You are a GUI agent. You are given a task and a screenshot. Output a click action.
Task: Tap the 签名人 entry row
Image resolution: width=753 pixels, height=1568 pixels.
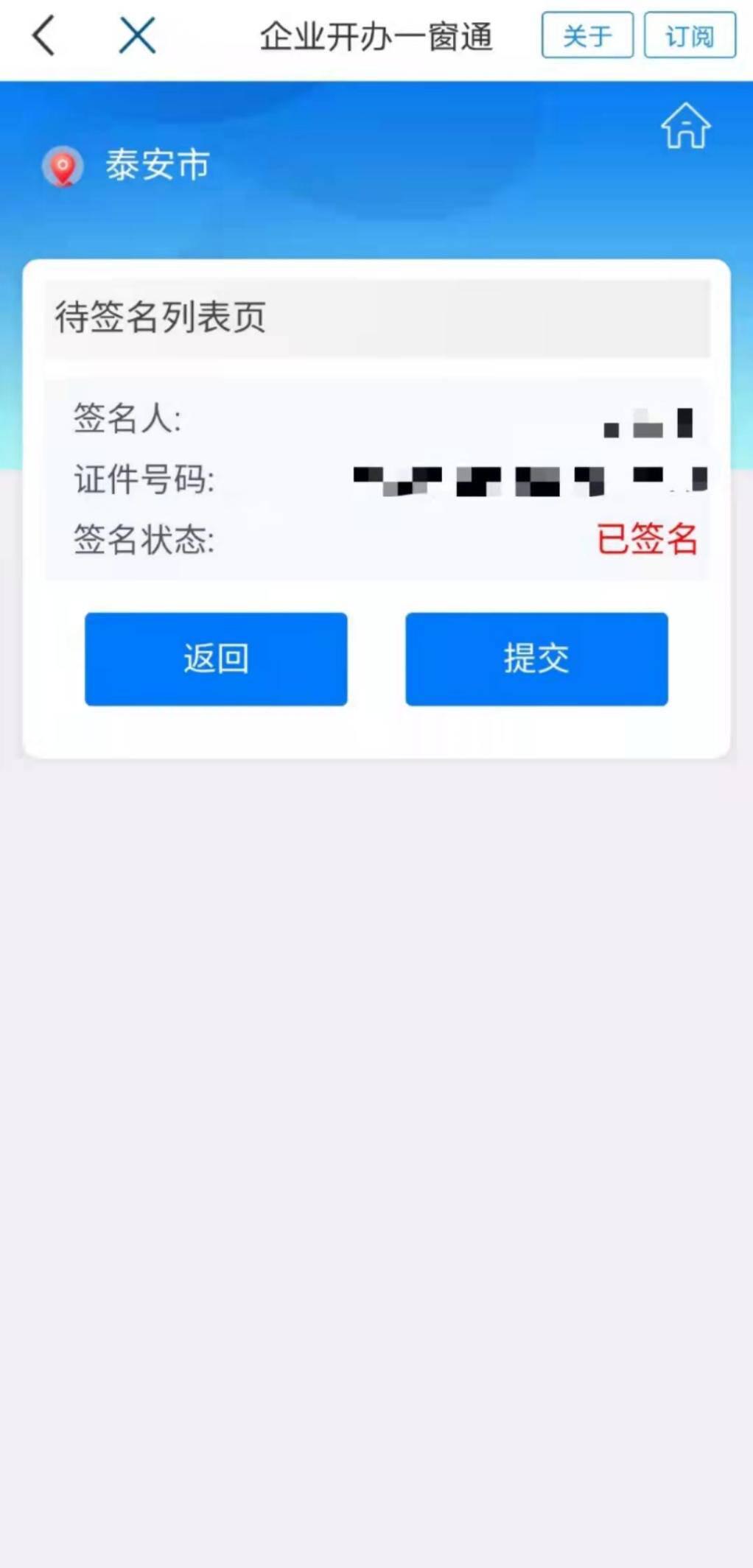[x=376, y=421]
